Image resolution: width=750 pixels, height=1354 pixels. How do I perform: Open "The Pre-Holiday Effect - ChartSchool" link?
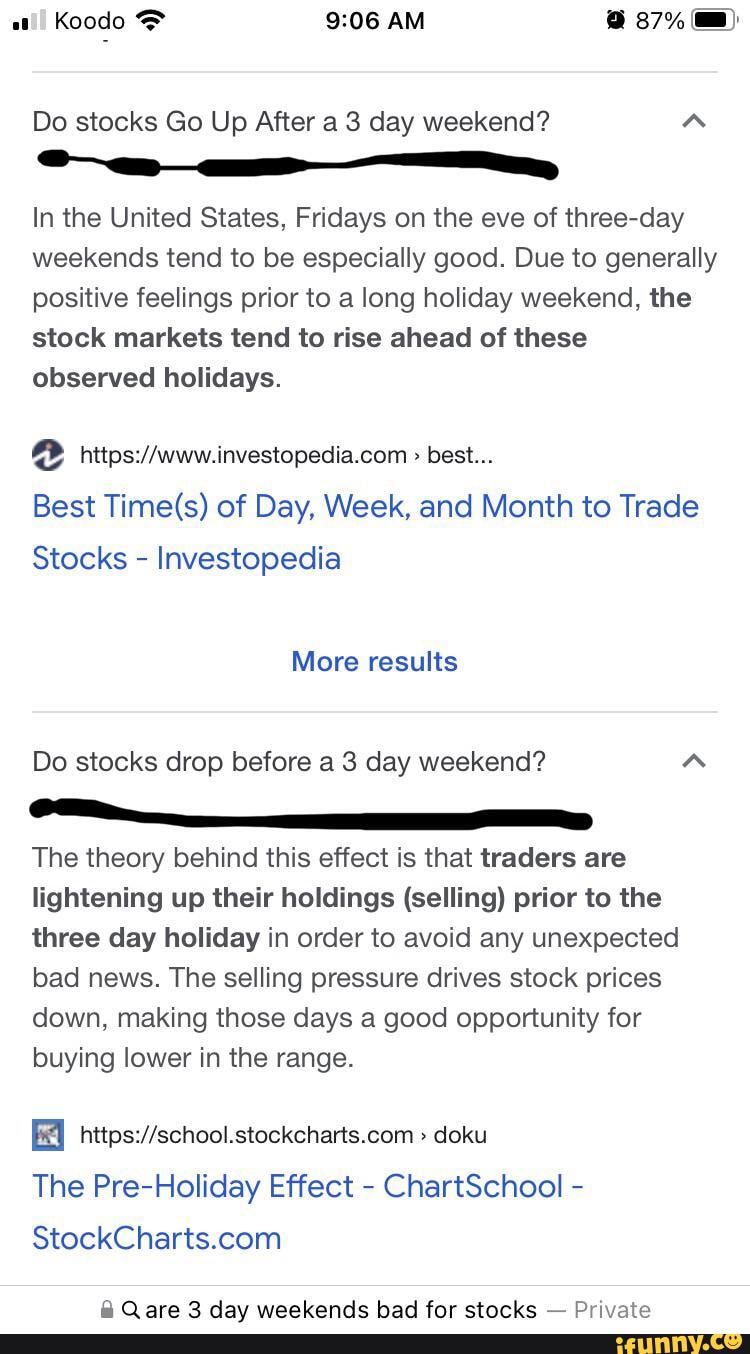(x=308, y=1211)
